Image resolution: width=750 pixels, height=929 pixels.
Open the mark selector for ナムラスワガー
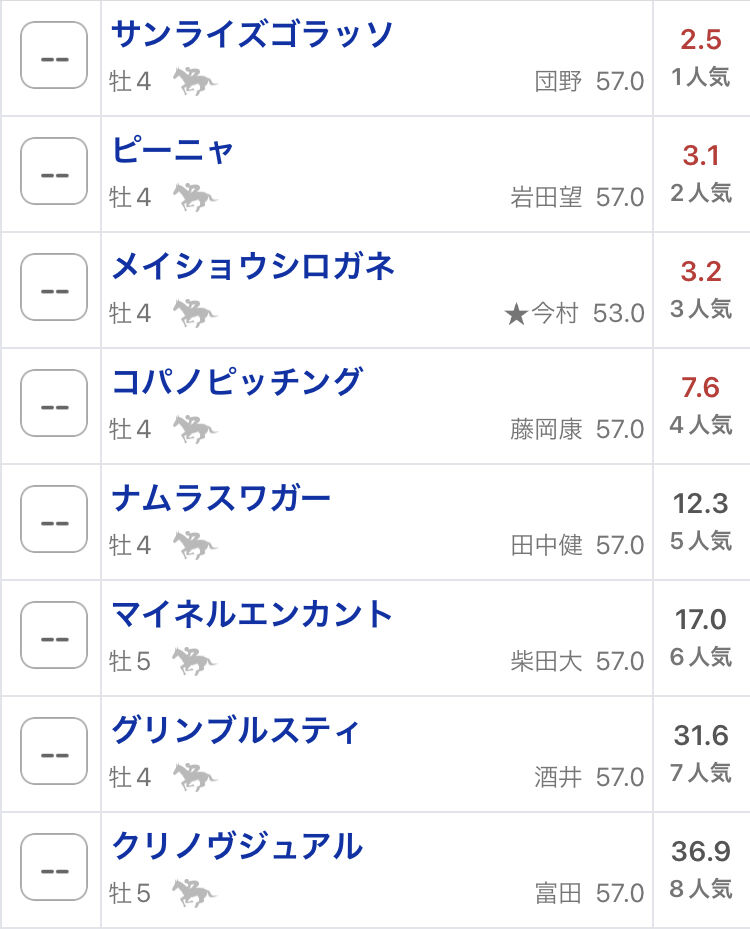click(54, 520)
